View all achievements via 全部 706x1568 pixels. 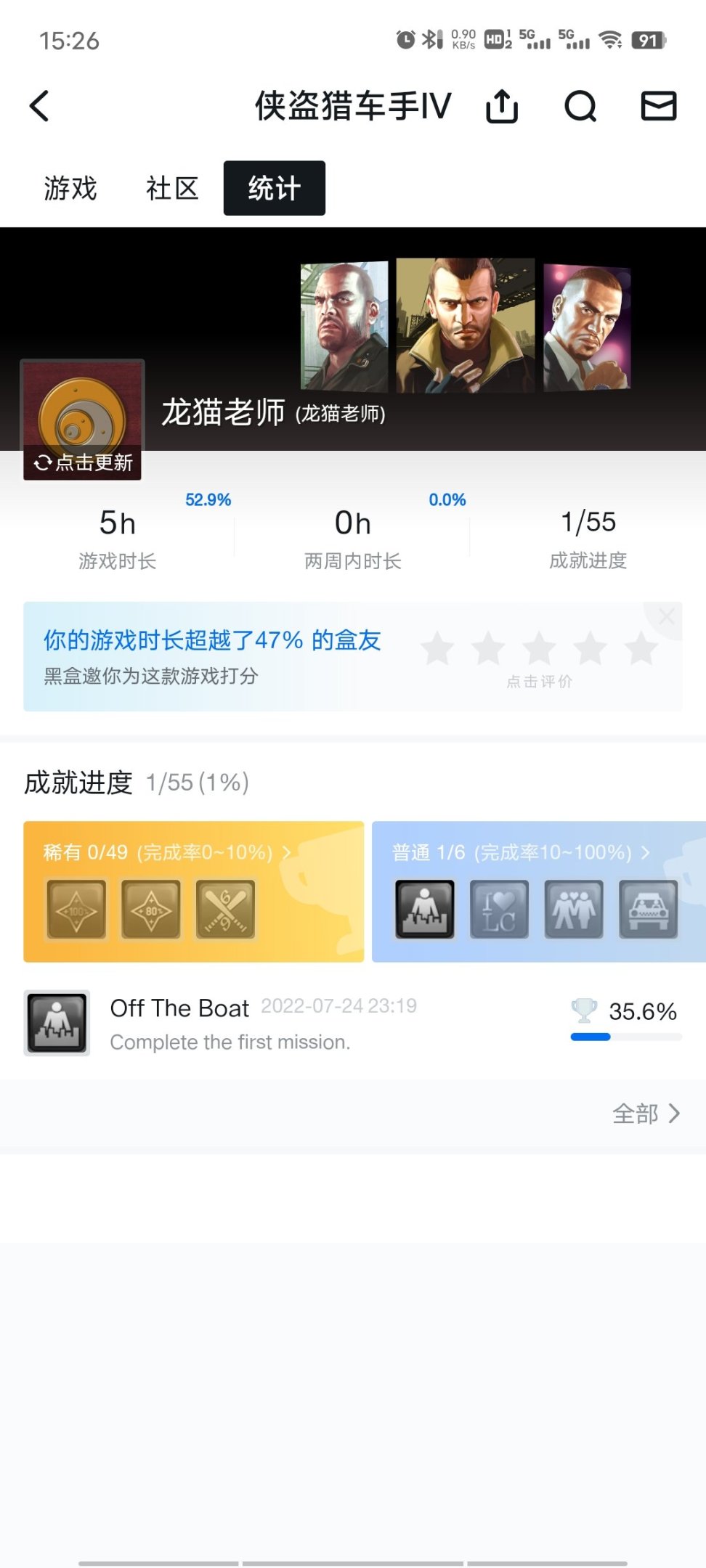pyautogui.click(x=645, y=1113)
